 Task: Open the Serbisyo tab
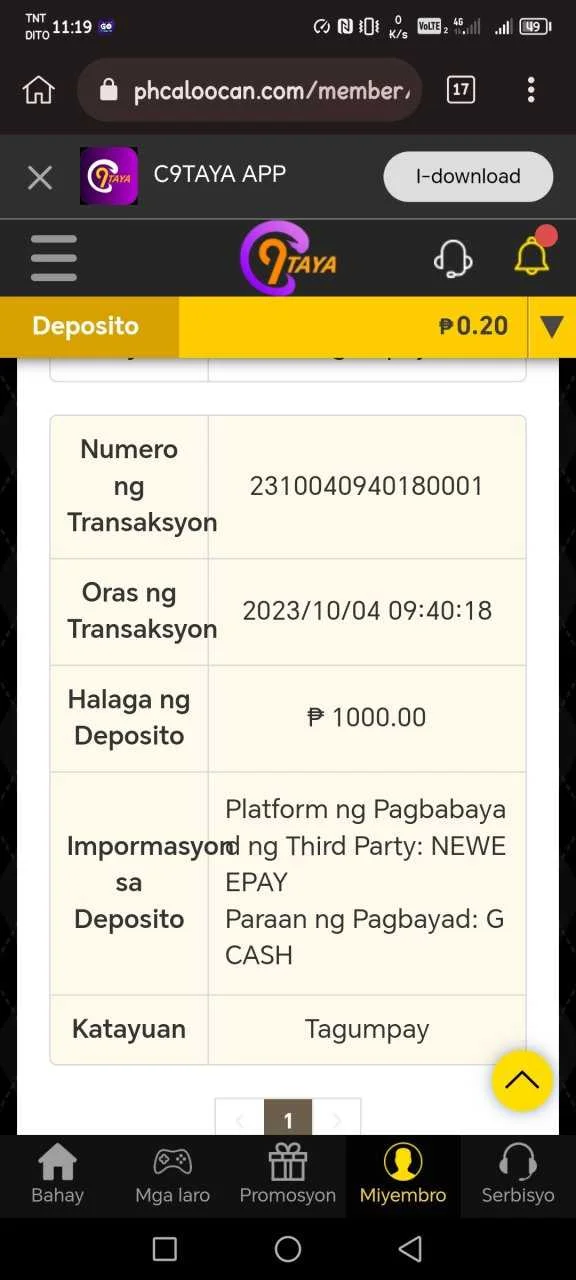pyautogui.click(x=518, y=1175)
